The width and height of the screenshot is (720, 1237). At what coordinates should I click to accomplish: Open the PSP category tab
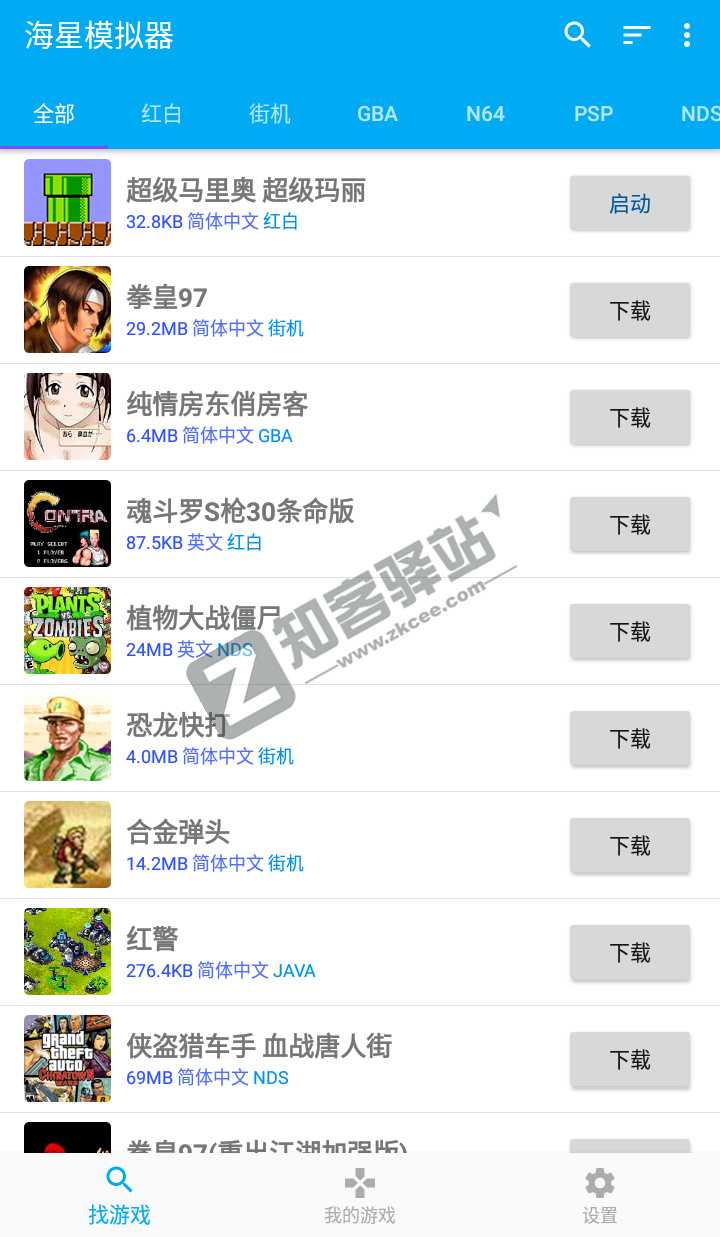point(593,114)
